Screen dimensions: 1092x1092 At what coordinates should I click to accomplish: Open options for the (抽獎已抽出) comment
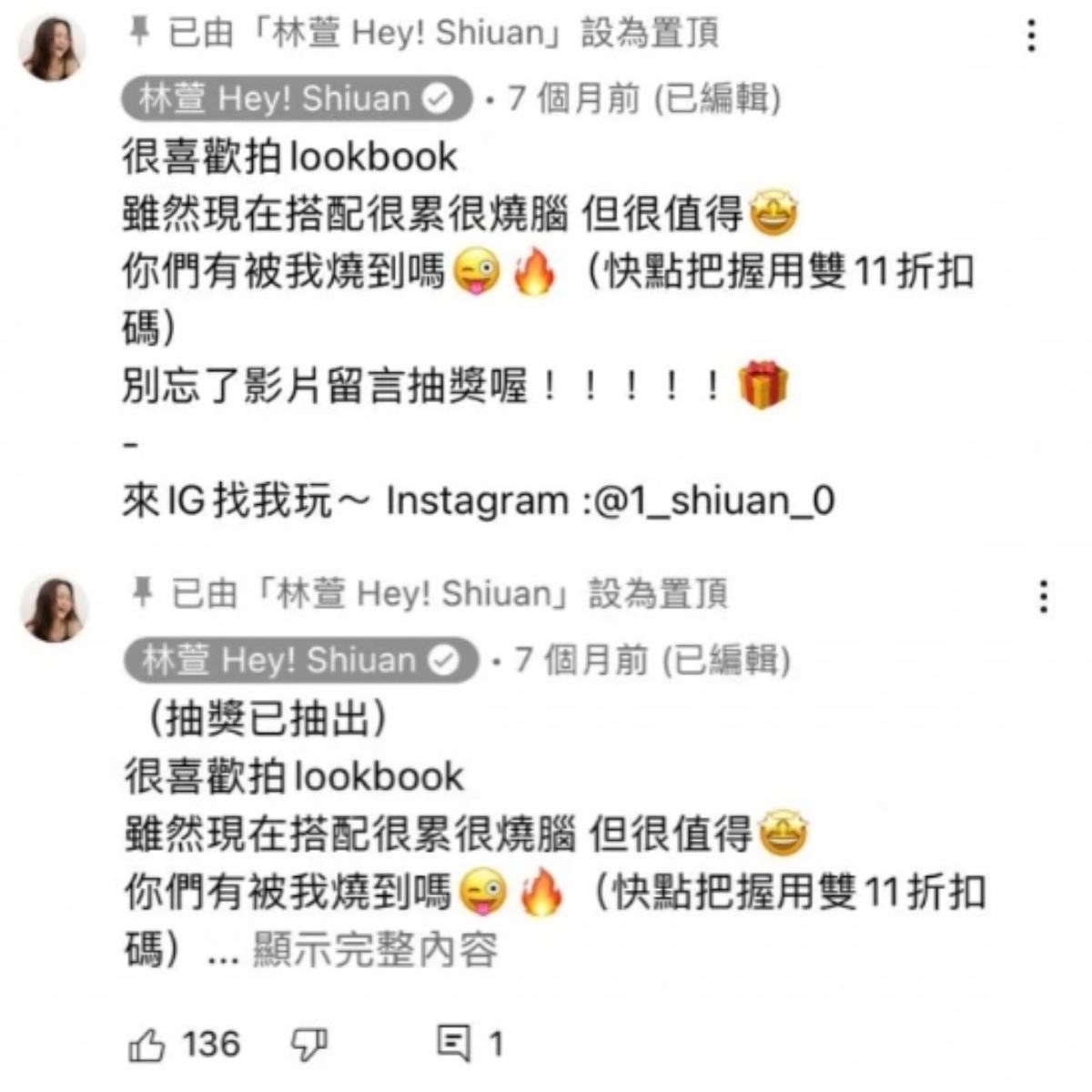pos(1043,597)
